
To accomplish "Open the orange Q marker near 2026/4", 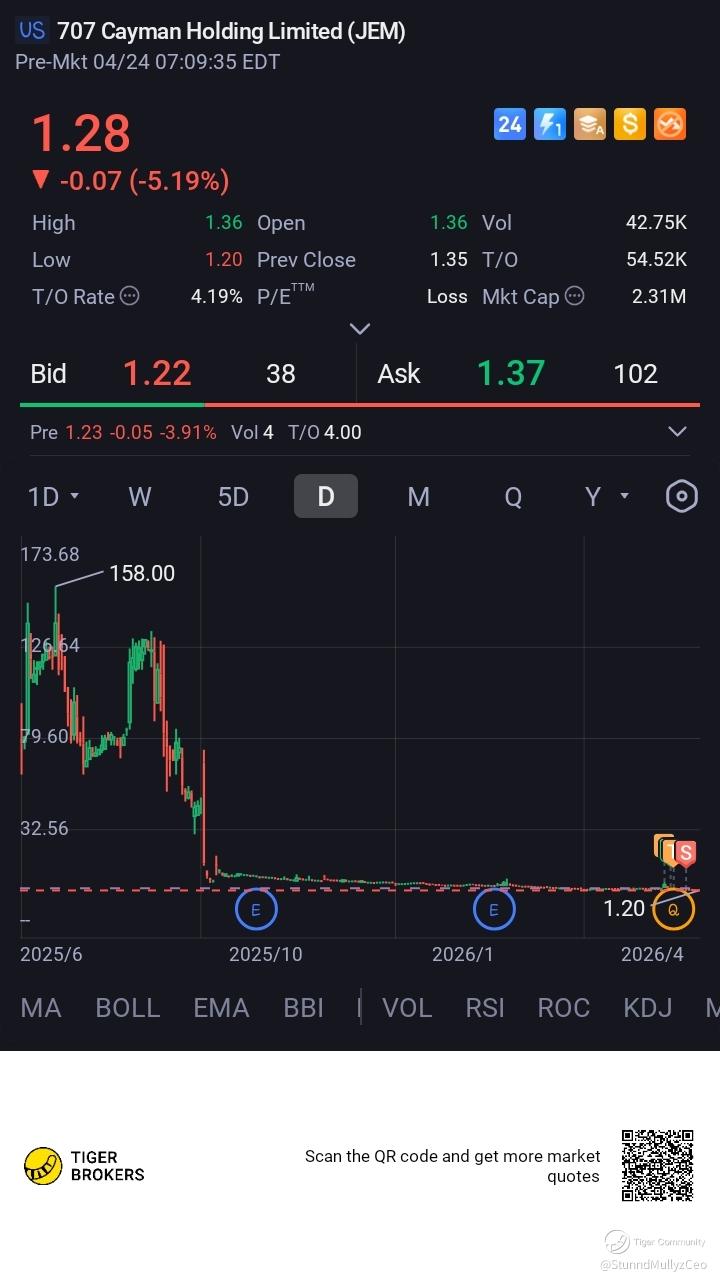I will [x=673, y=909].
